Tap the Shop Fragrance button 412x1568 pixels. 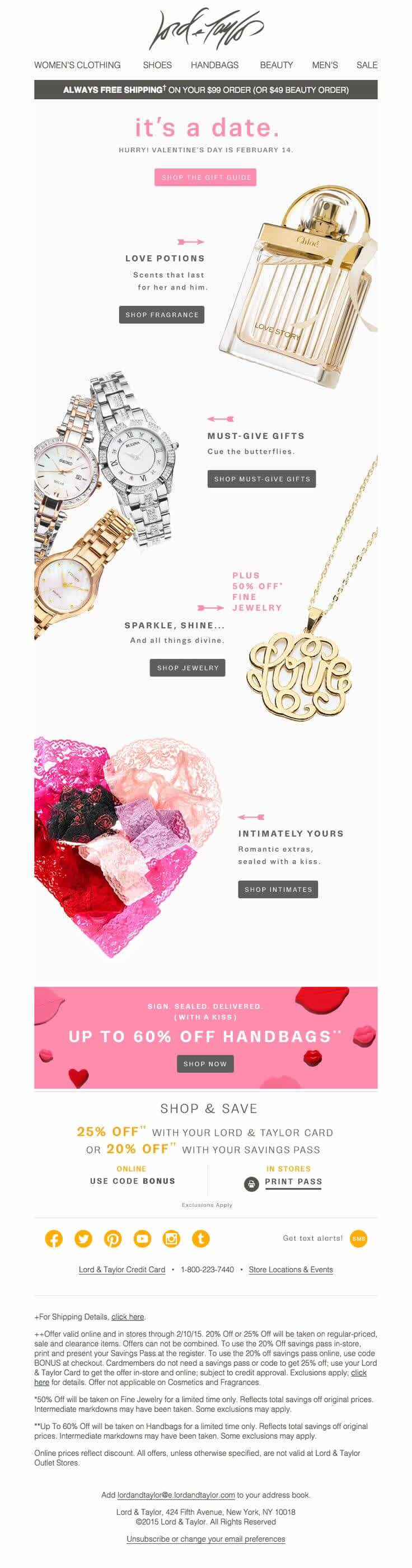[x=162, y=315]
